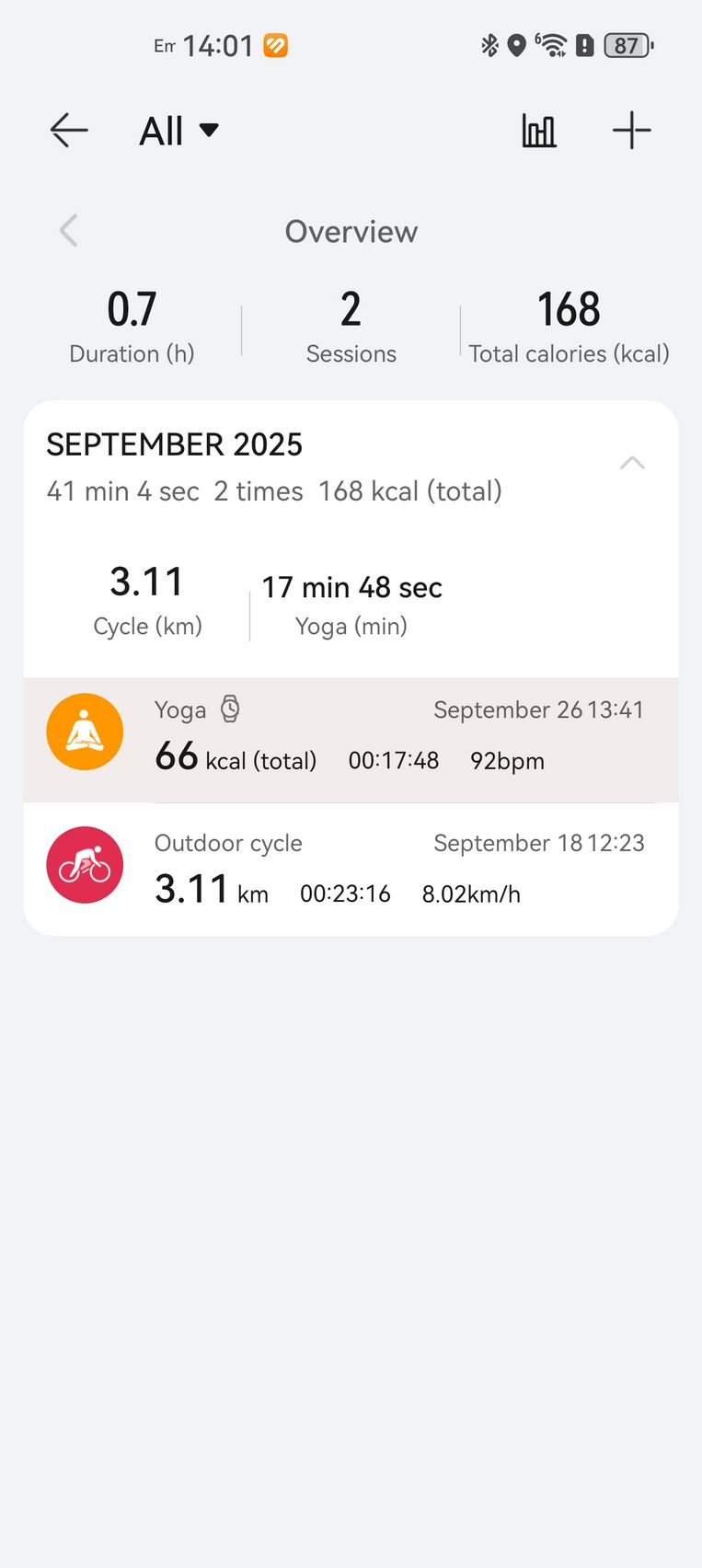Open the statistics chart icon
The image size is (702, 1568).
pos(539,131)
